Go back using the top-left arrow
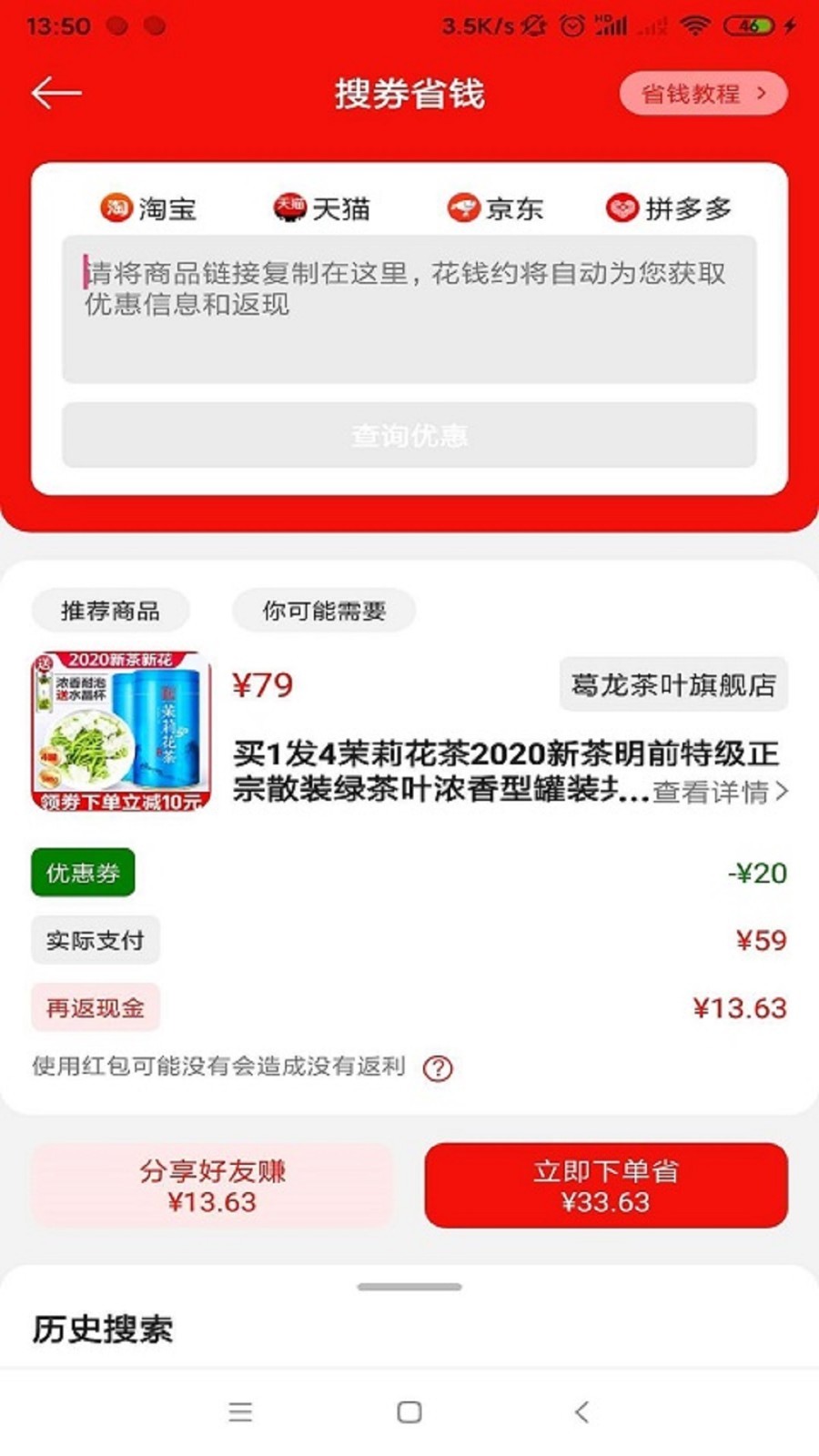819x1456 pixels. (56, 93)
